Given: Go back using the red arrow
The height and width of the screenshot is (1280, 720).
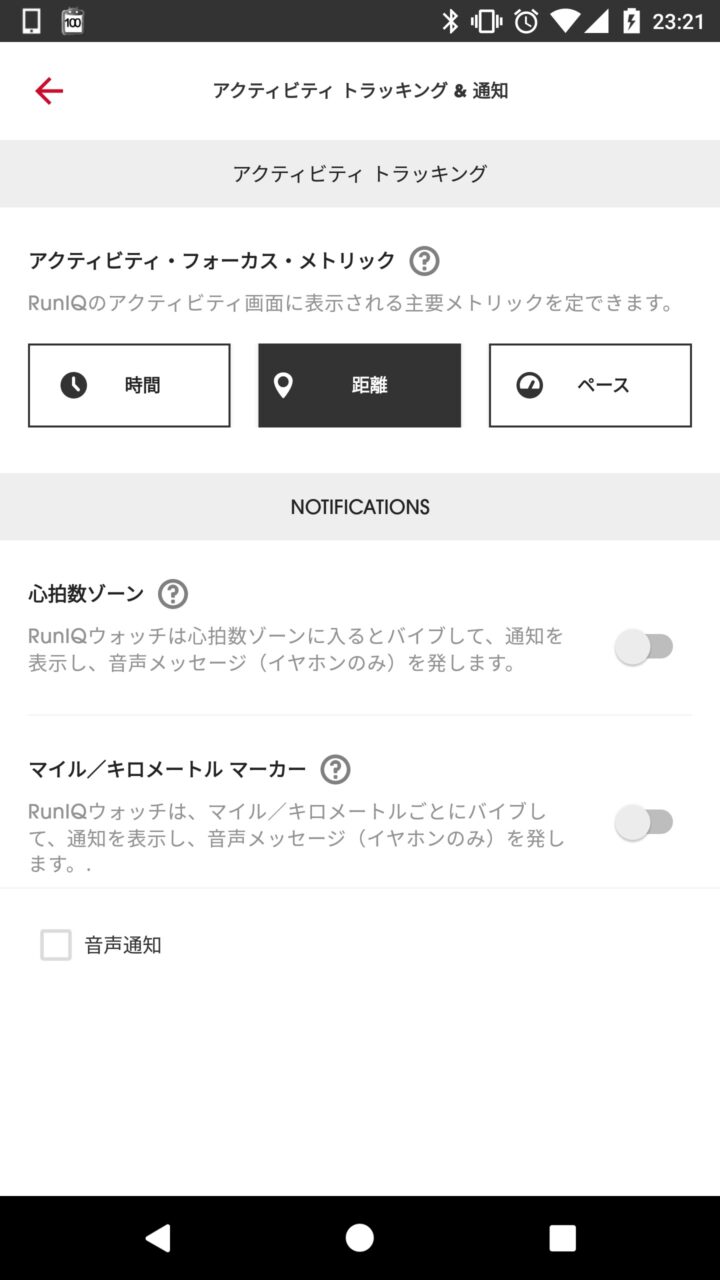Looking at the screenshot, I should [49, 91].
